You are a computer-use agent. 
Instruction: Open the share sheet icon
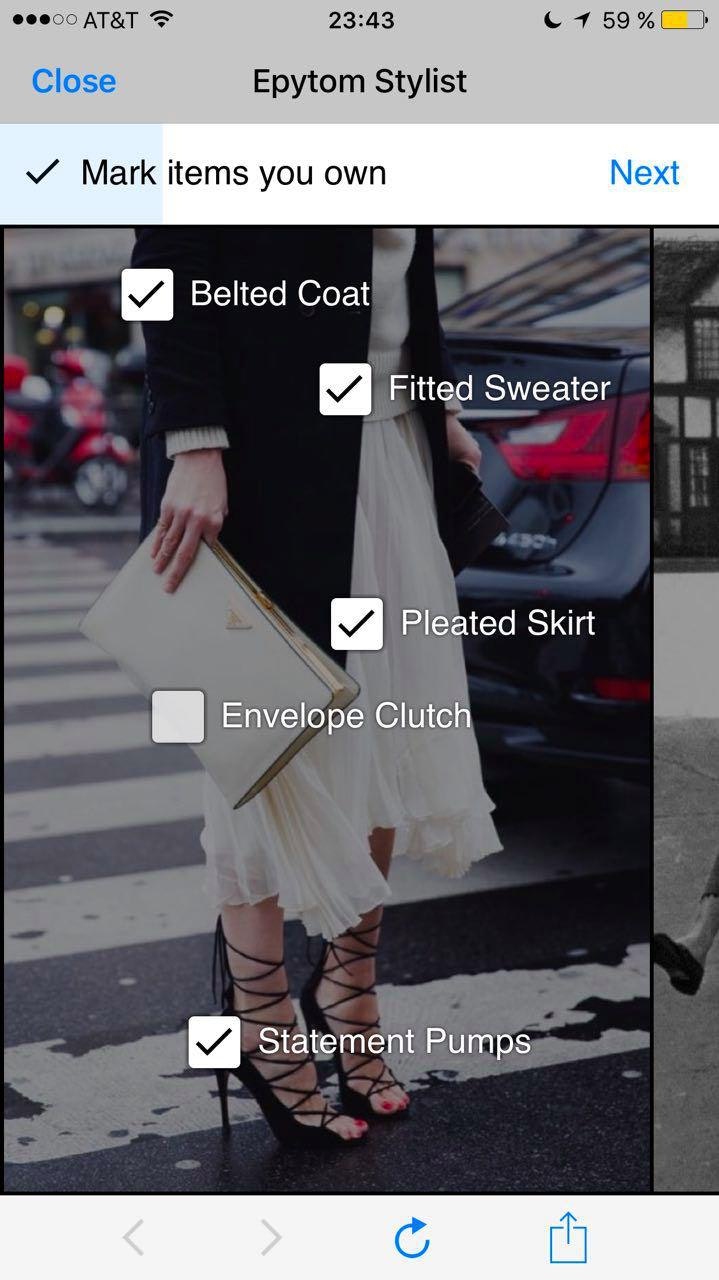(x=568, y=1237)
